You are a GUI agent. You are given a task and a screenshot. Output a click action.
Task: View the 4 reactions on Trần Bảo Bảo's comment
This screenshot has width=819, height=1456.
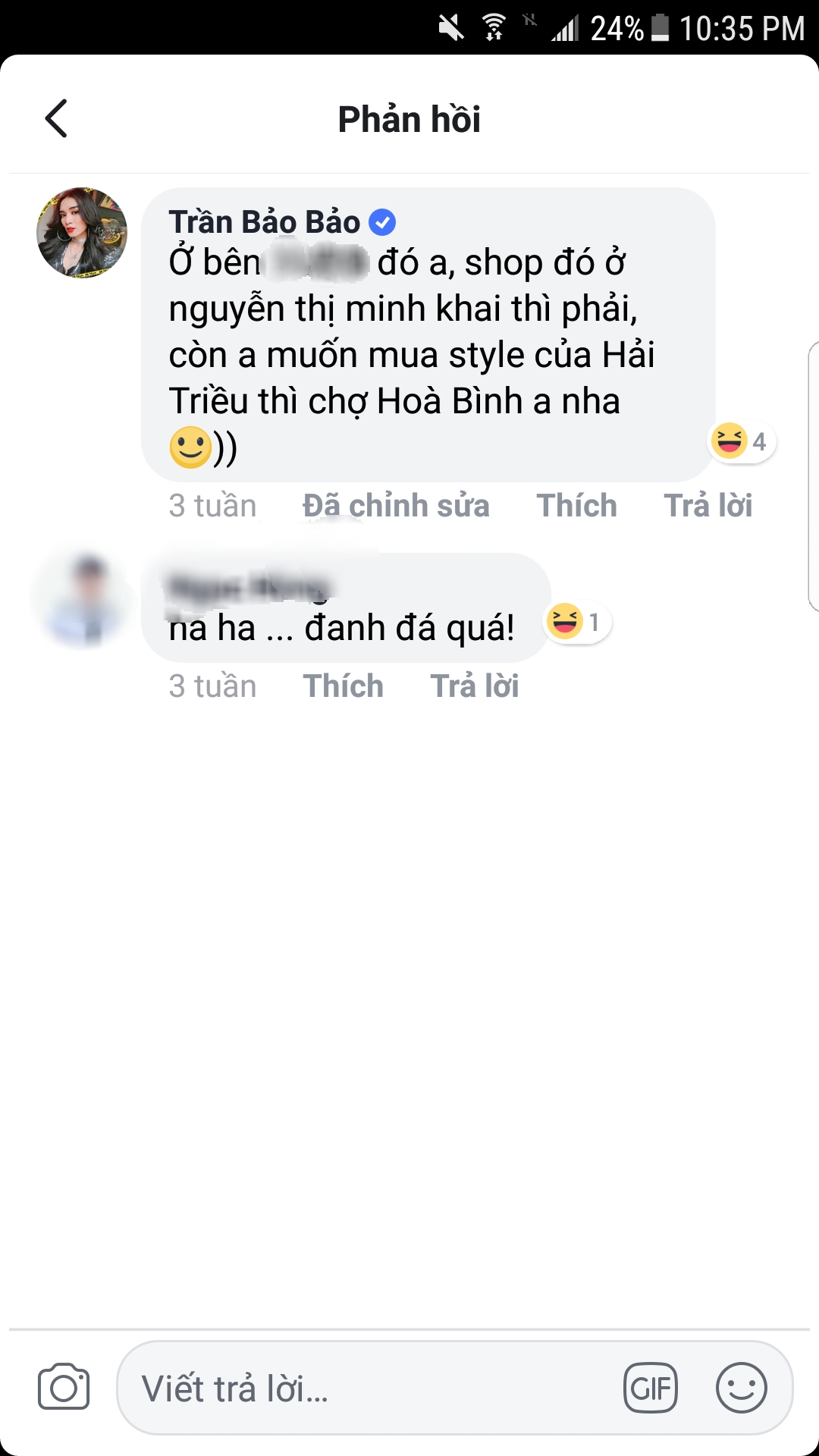[741, 441]
